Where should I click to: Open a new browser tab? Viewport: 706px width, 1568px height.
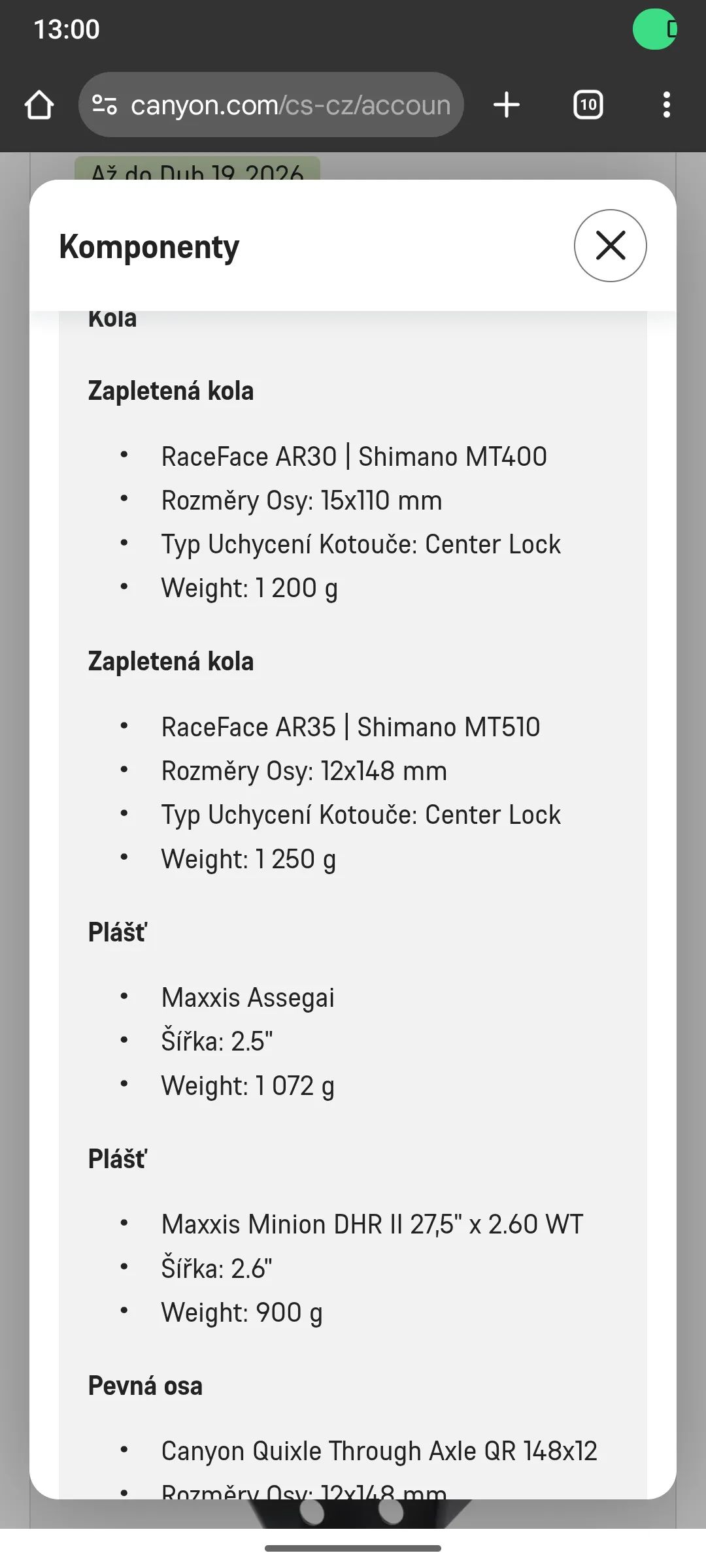[x=507, y=105]
